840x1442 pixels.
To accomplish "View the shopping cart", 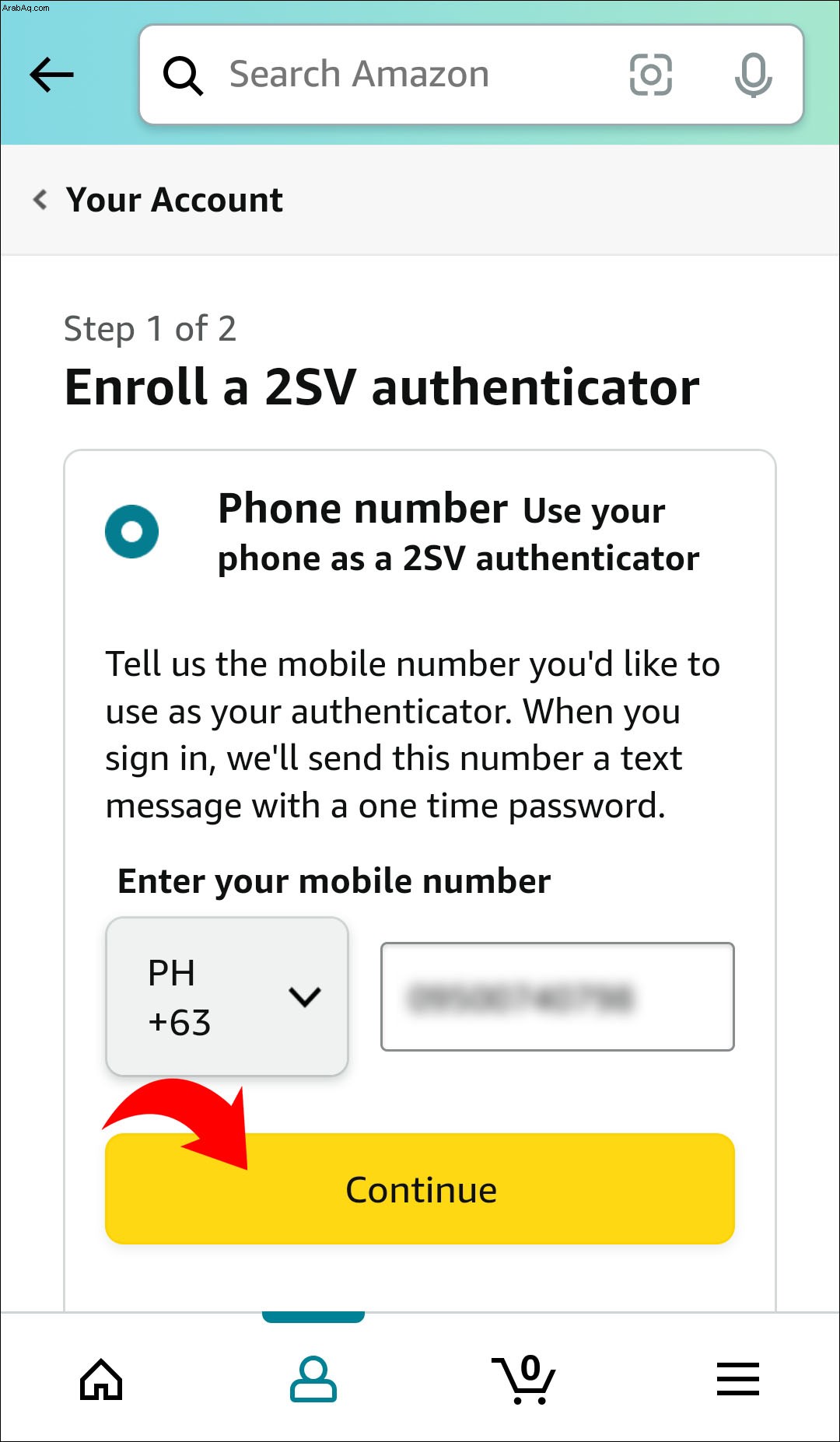I will pos(523,1379).
